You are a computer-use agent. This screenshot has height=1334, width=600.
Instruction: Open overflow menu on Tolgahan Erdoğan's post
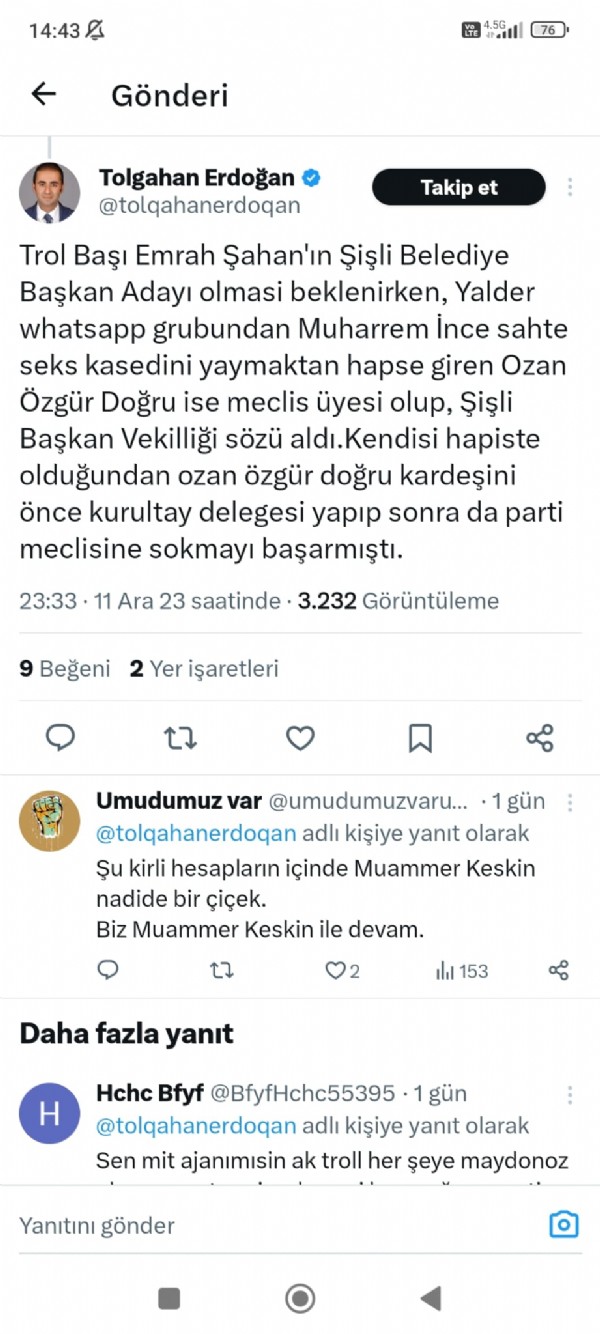[x=570, y=187]
